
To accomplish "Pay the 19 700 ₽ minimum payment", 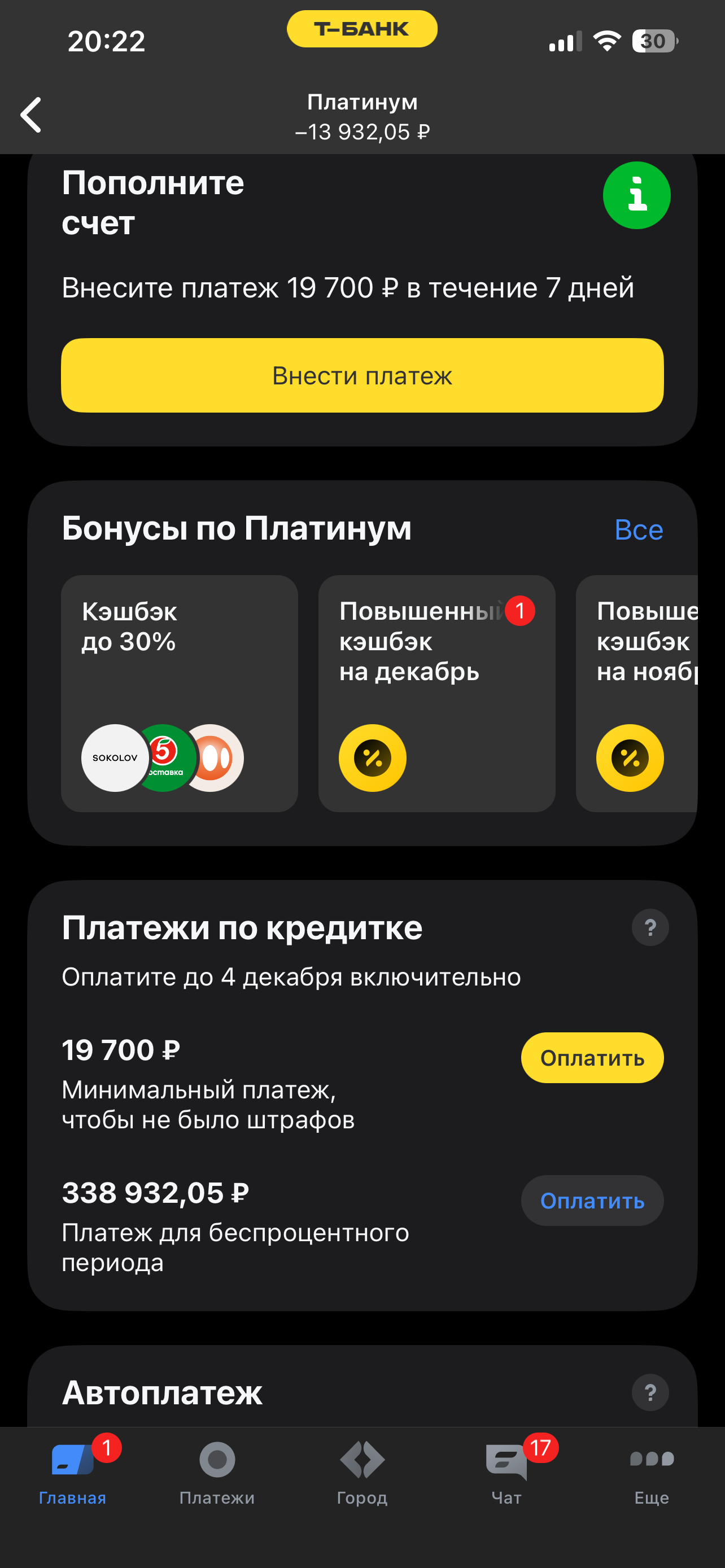I will click(592, 1058).
